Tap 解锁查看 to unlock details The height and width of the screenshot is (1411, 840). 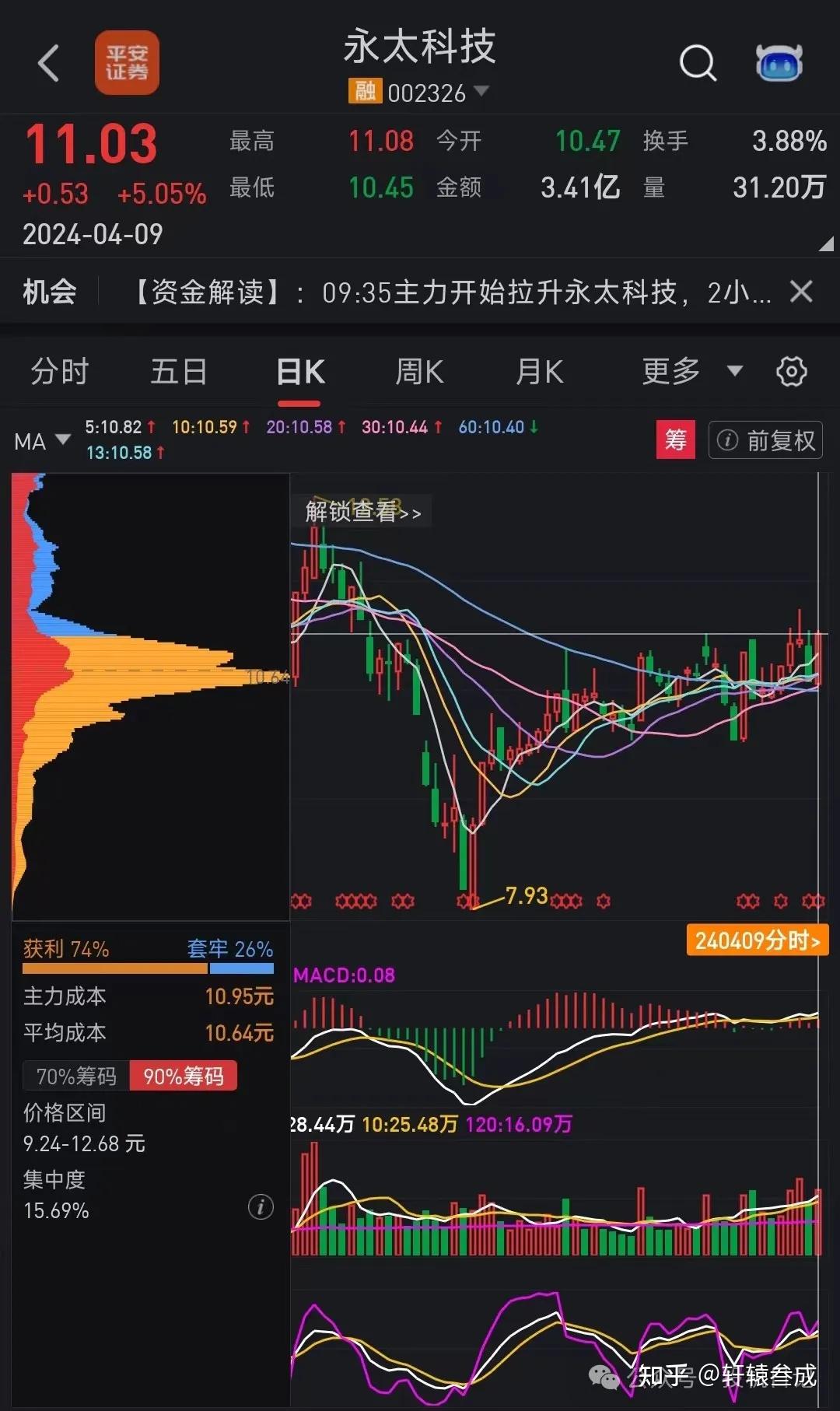362,512
